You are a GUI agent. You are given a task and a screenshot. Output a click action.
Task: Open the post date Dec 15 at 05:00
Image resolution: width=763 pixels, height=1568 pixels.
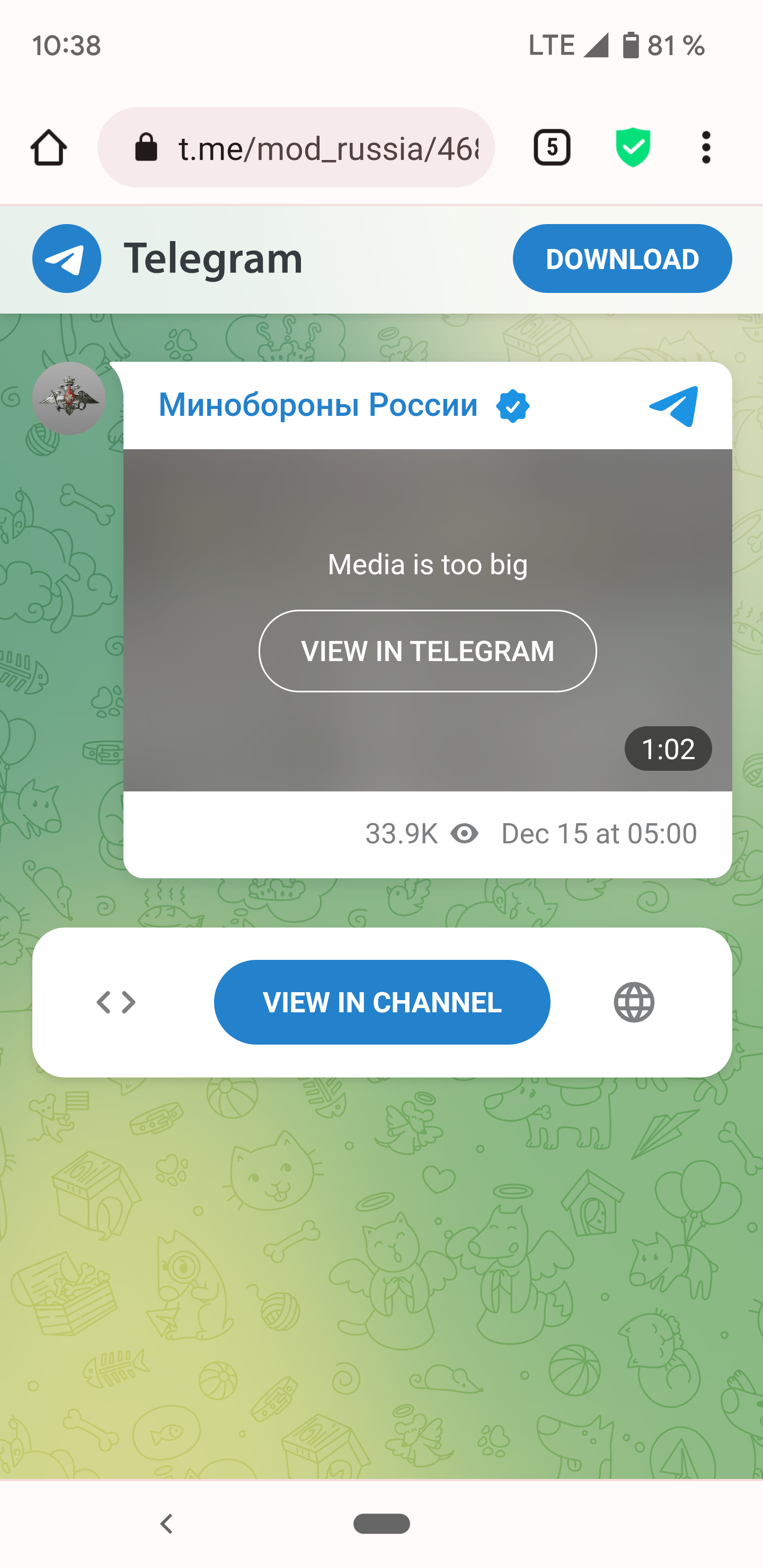(x=599, y=833)
